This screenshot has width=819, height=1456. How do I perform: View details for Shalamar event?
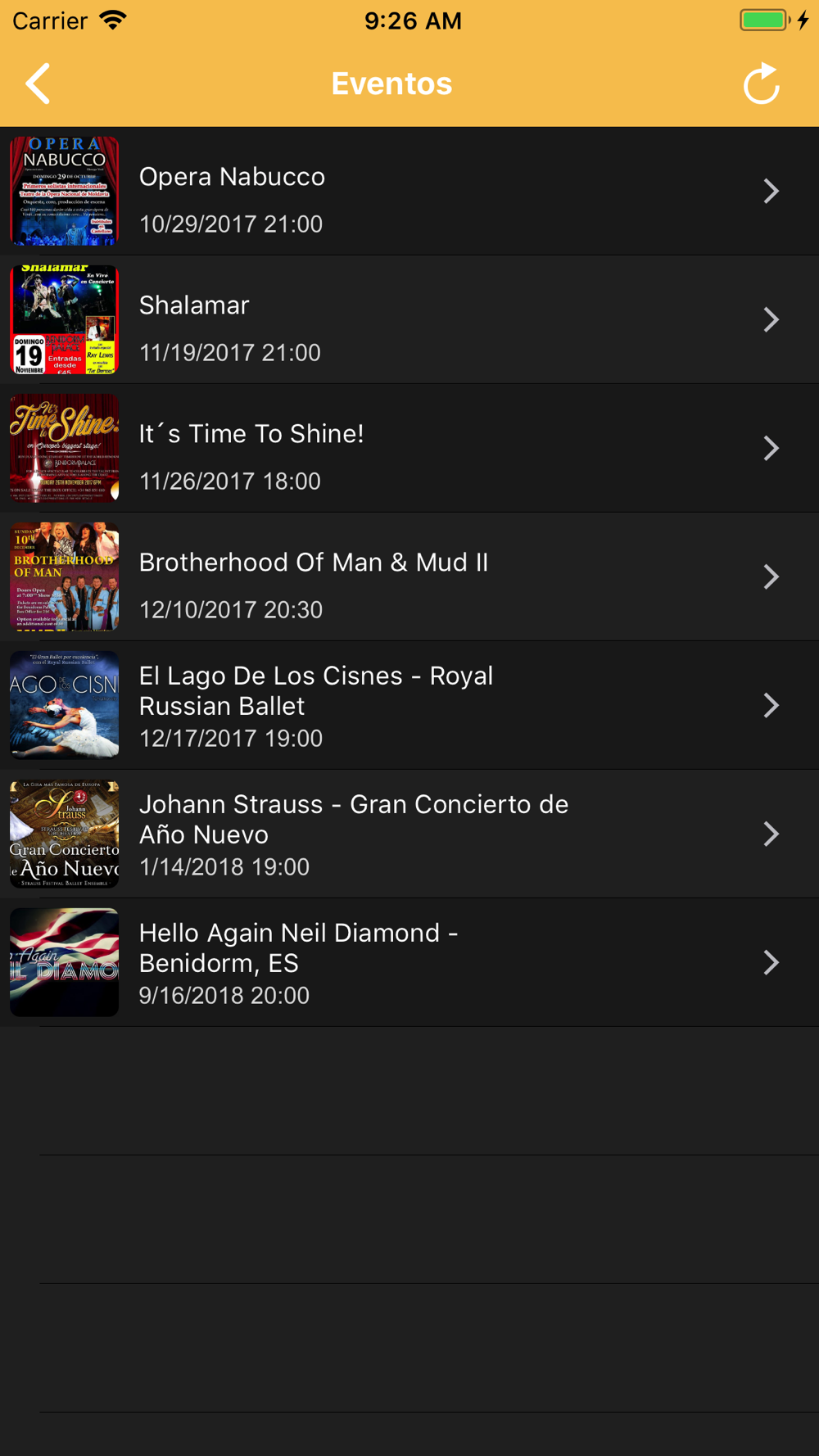click(409, 319)
